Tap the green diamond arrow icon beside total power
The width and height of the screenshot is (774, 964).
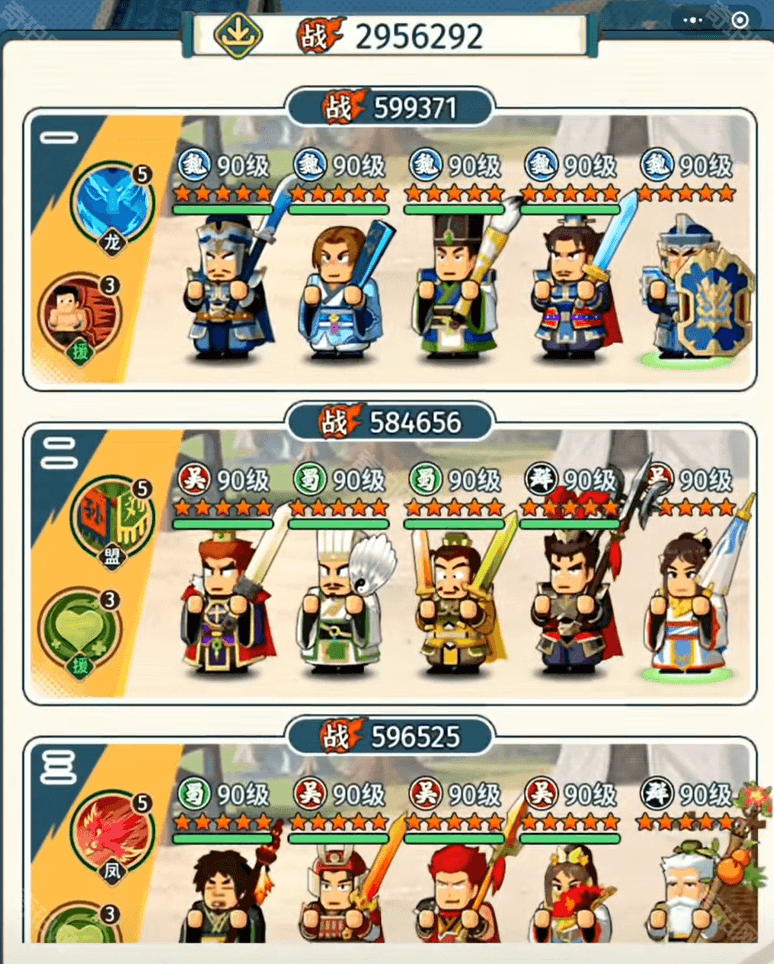click(x=238, y=37)
